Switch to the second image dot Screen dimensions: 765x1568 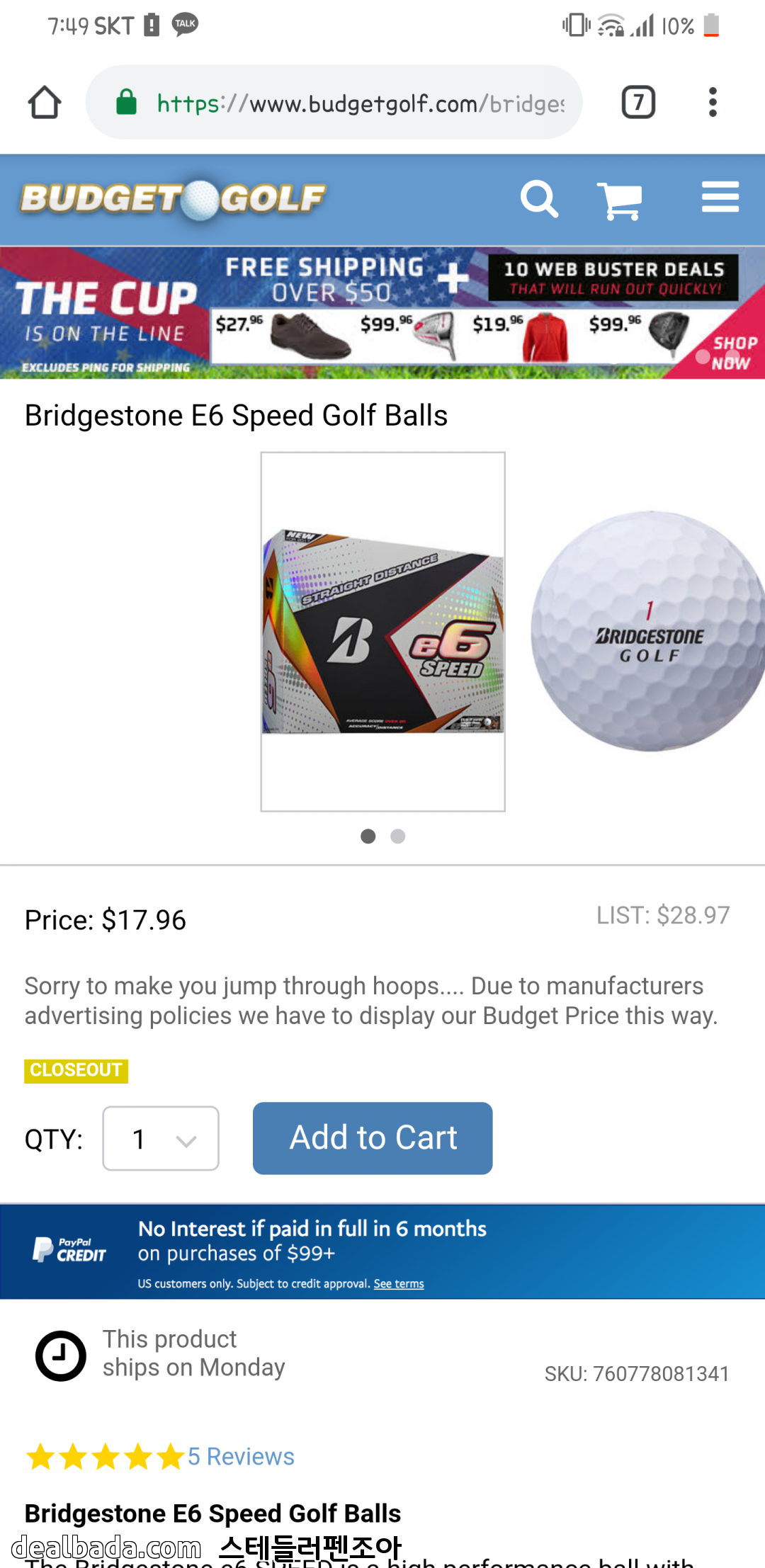(398, 836)
